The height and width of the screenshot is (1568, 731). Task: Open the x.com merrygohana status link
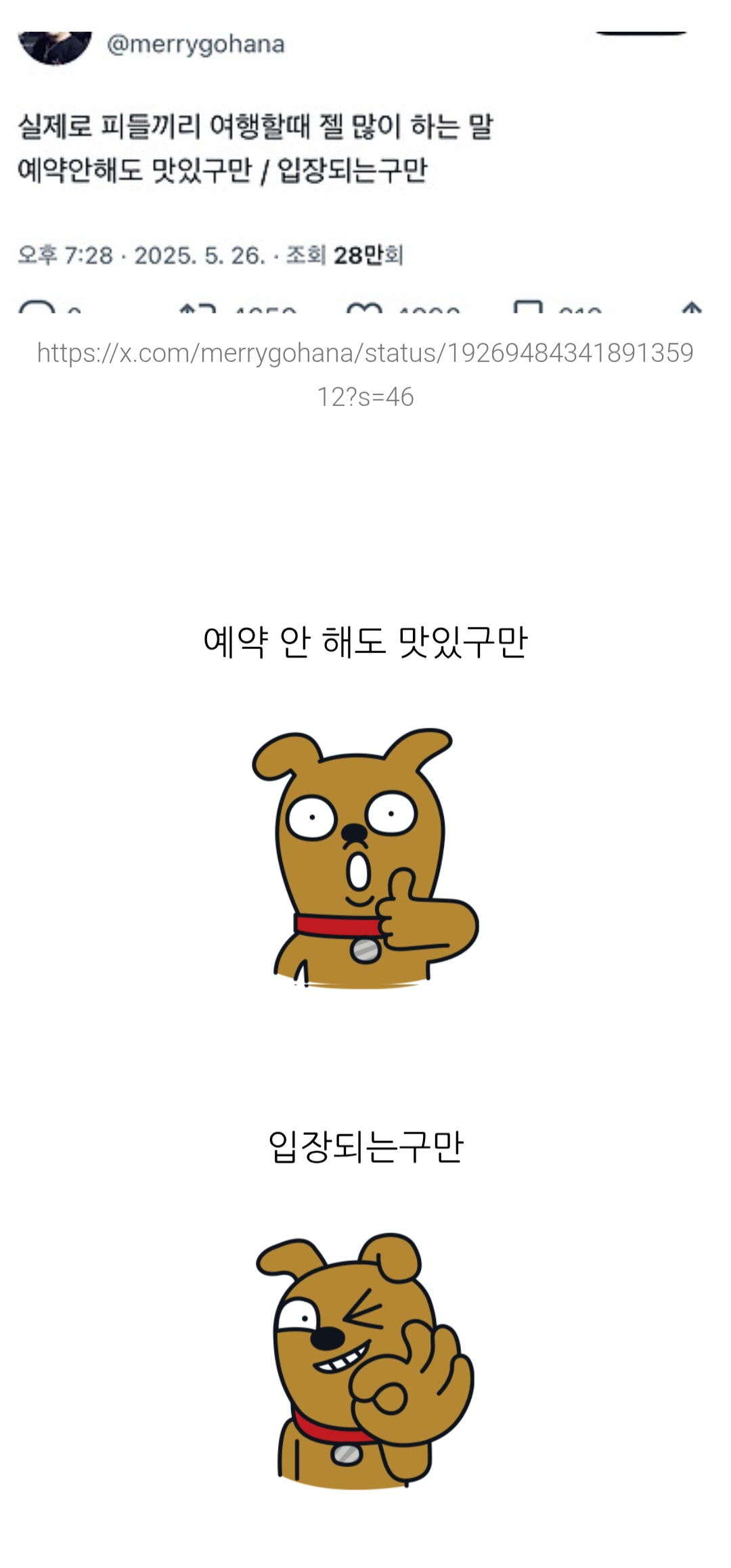[x=365, y=353]
